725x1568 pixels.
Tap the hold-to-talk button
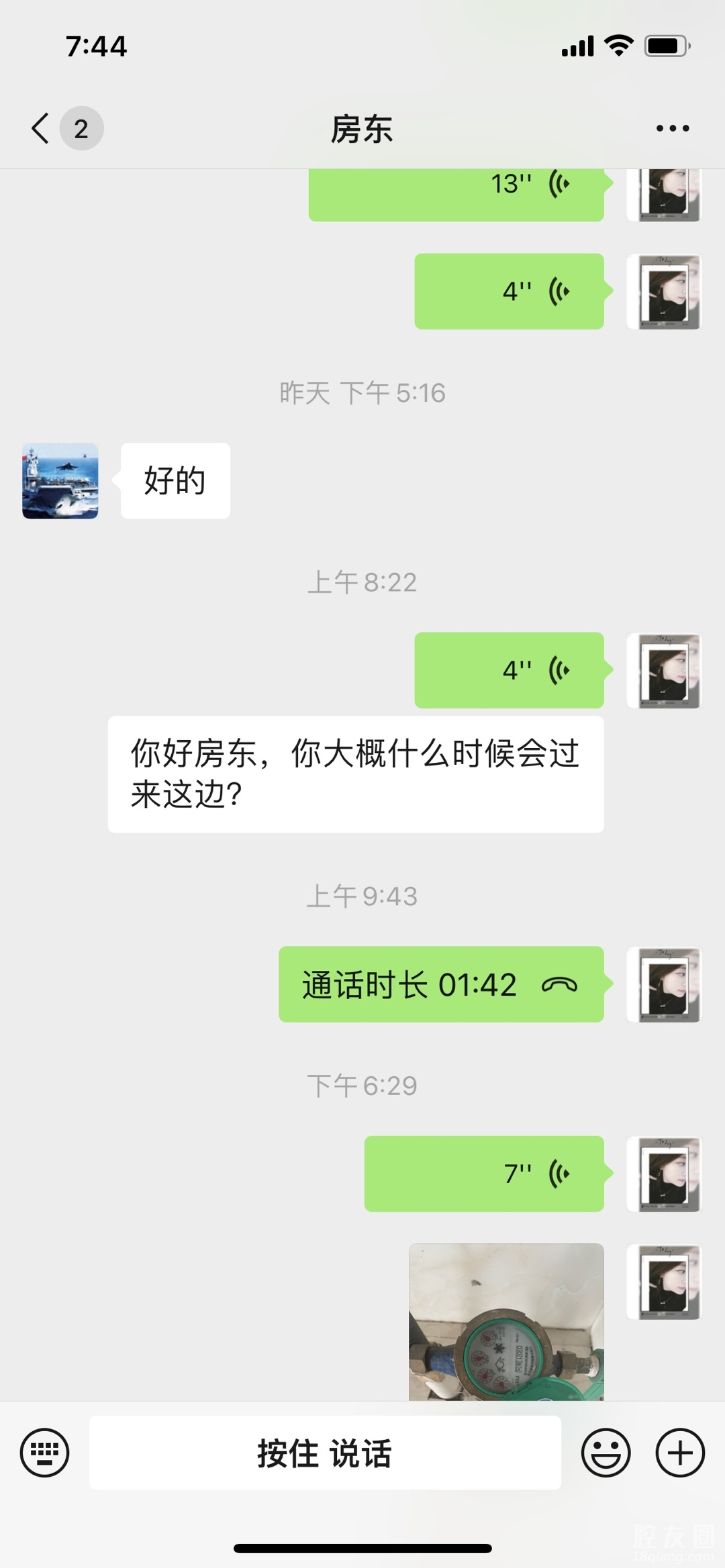pyautogui.click(x=325, y=1453)
